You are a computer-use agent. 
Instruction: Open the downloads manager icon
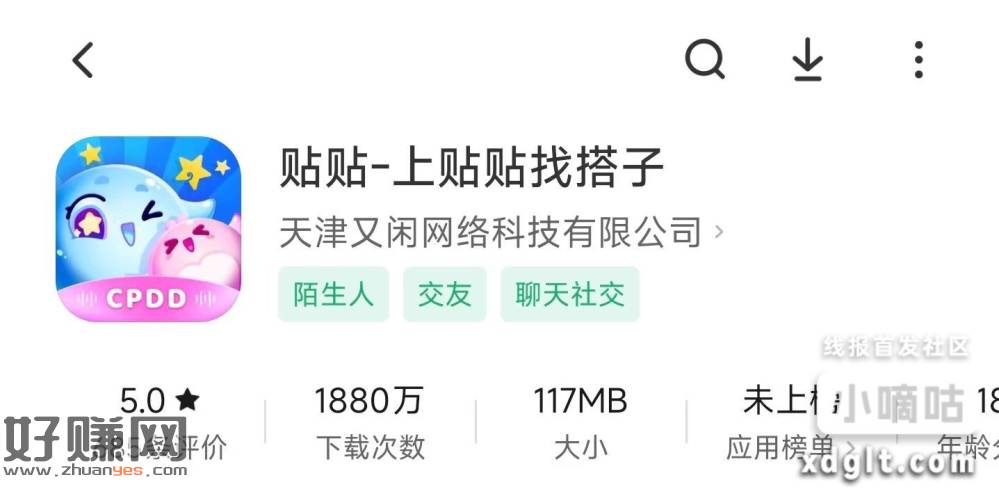coord(807,60)
